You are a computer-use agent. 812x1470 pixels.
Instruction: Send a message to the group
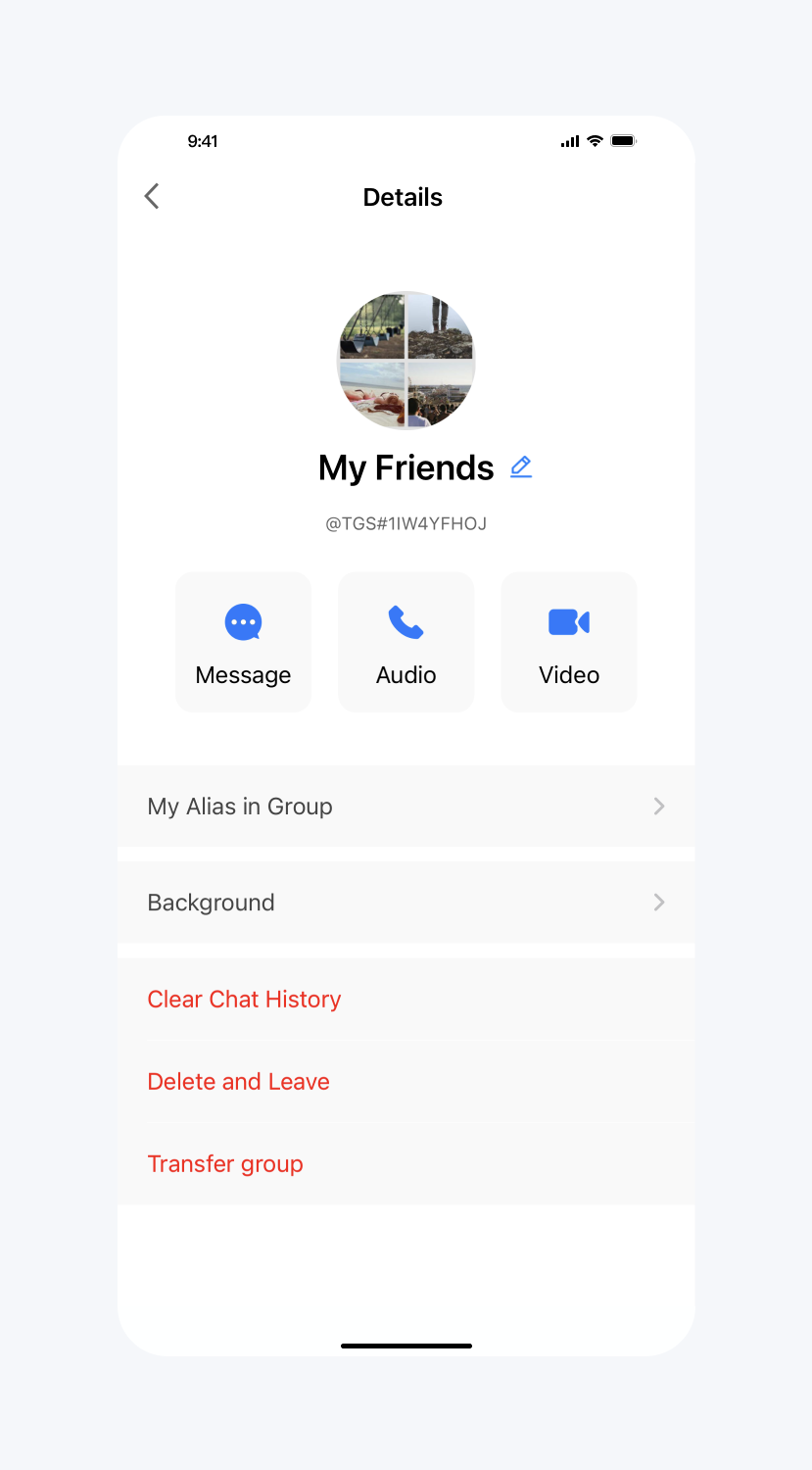pos(243,642)
